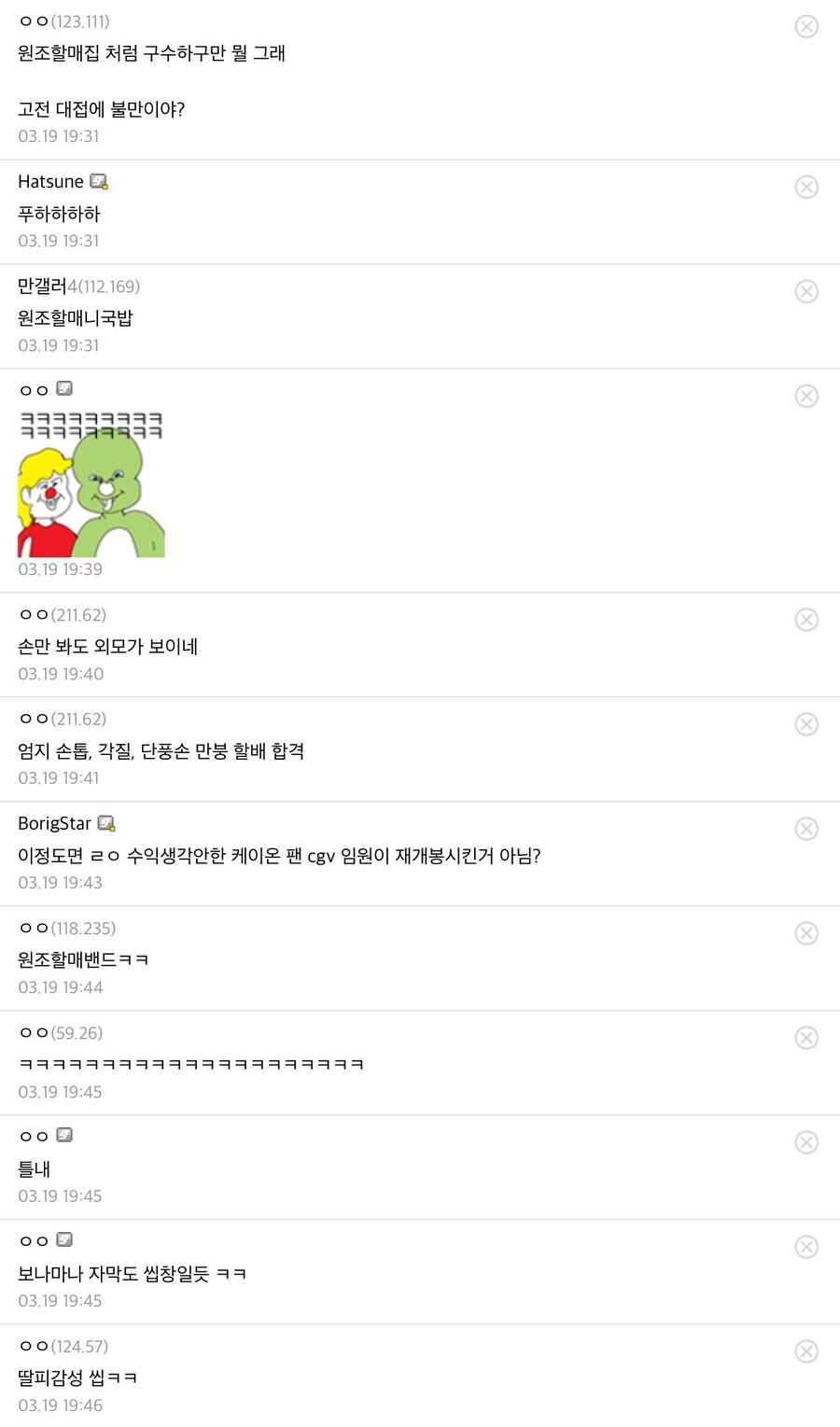Click the padlock badge on BorigStar's gallog icon
The width and height of the screenshot is (840, 1427).
(112, 829)
